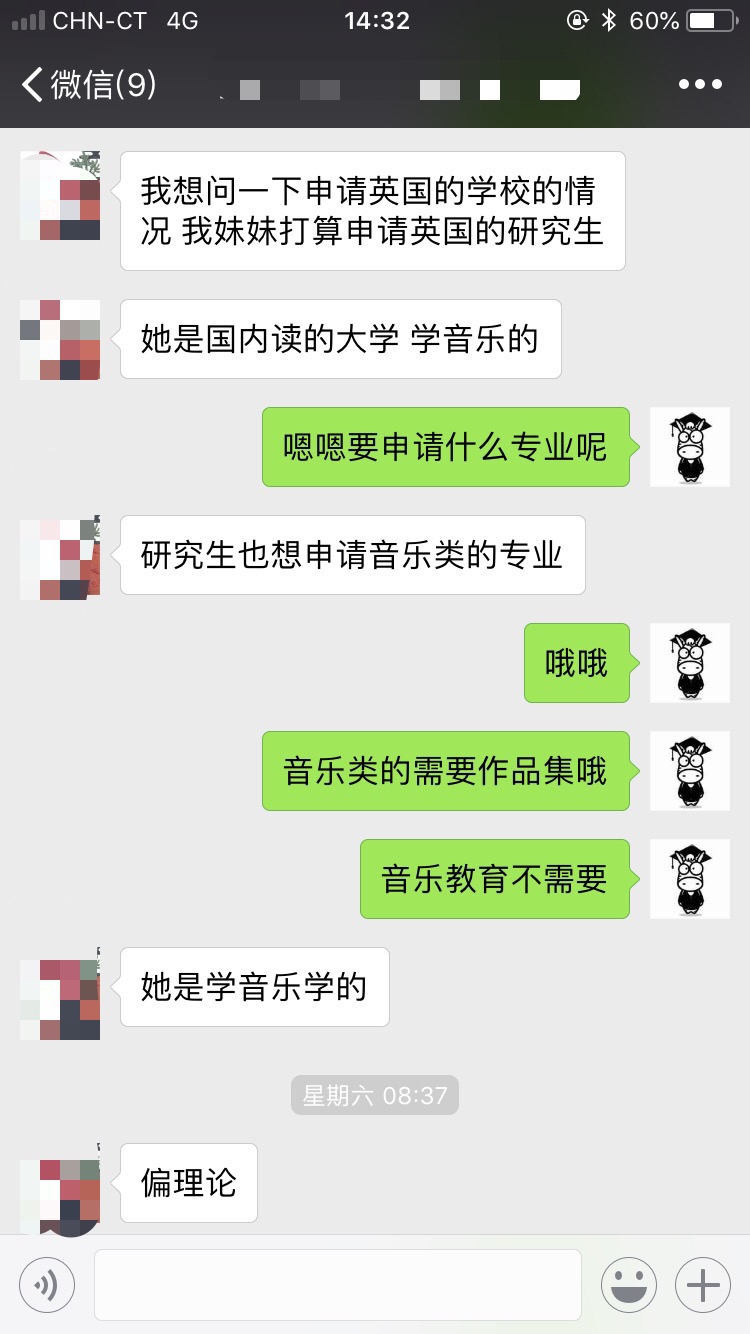Open the plus attachments menu
The height and width of the screenshot is (1334, 750).
click(x=703, y=1284)
